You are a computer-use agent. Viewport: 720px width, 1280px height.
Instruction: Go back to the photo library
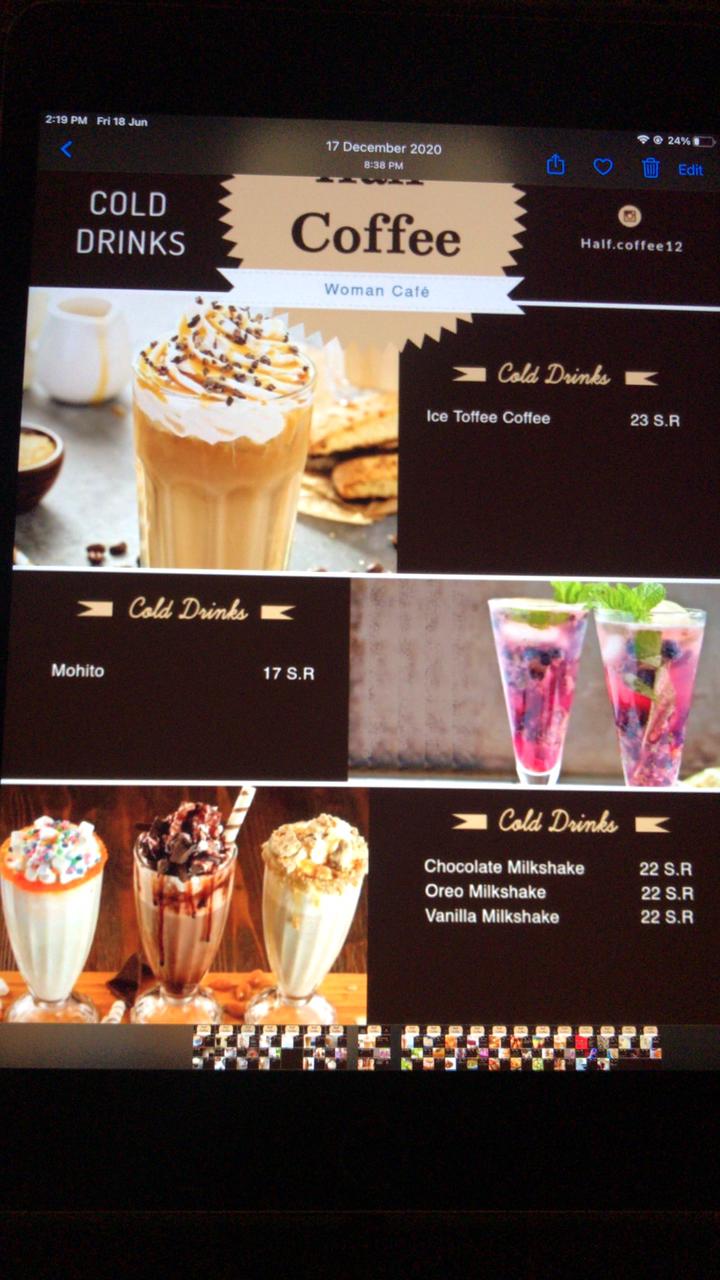click(x=66, y=150)
